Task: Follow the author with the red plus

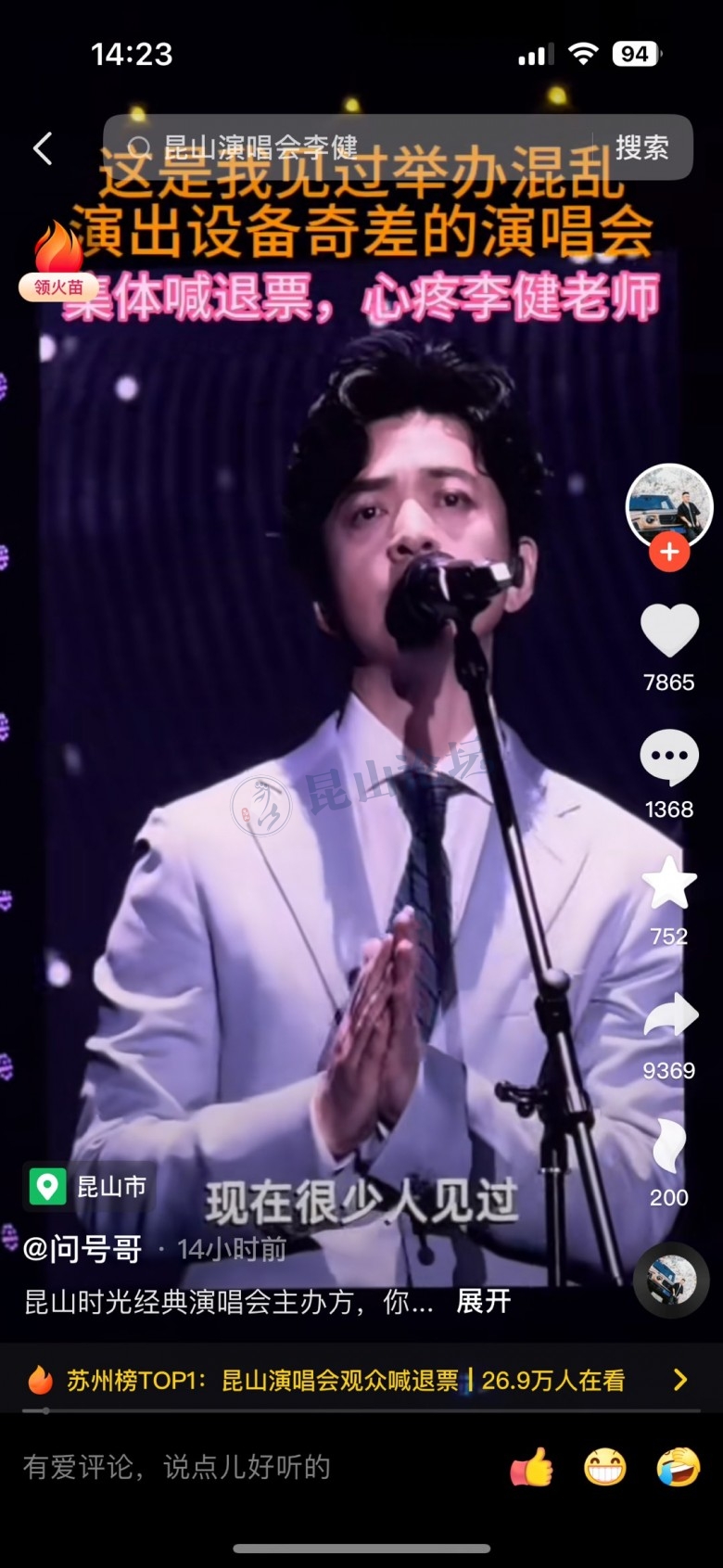Action: click(x=669, y=553)
